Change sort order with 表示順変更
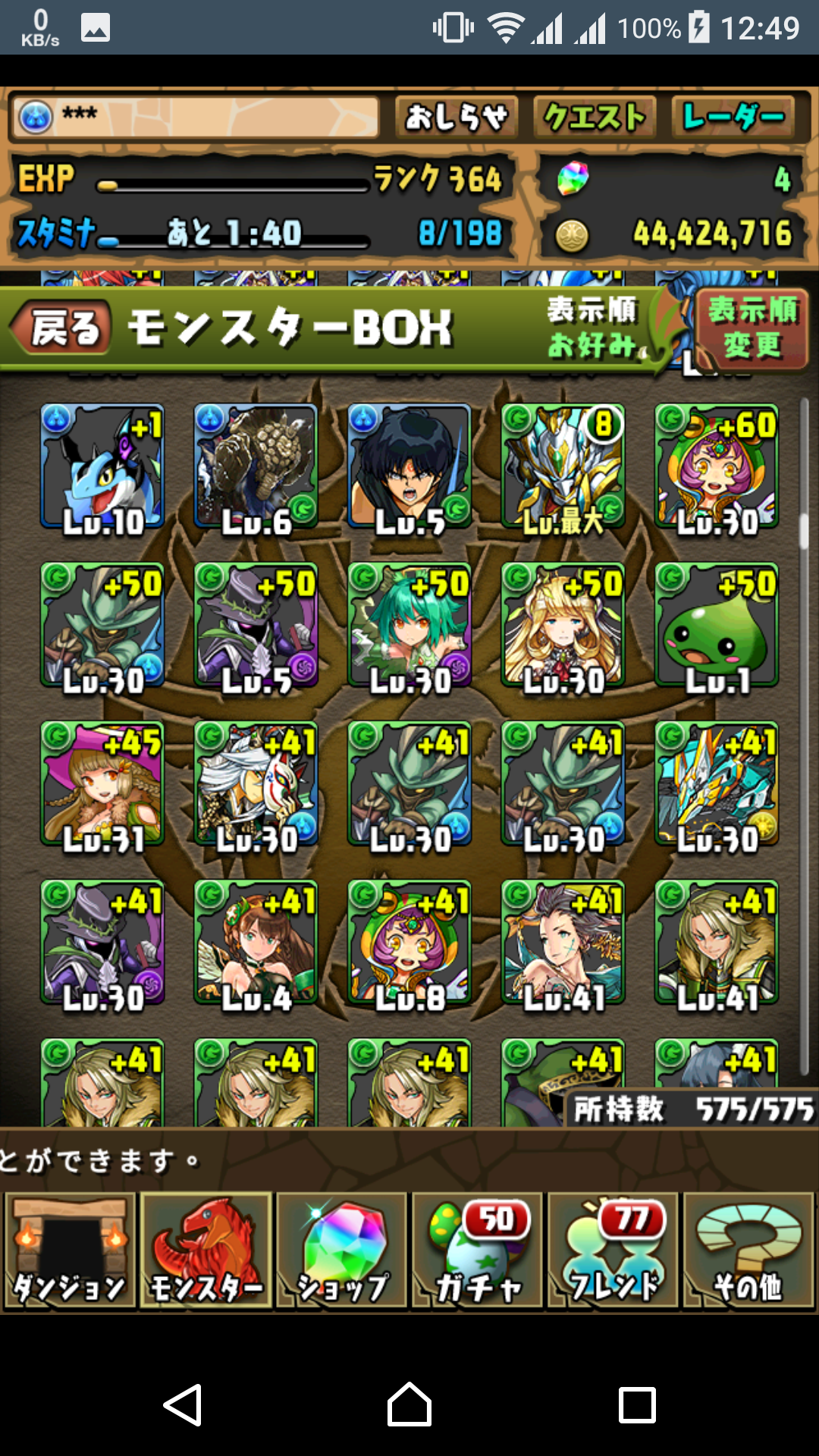The width and height of the screenshot is (819, 1456). [x=752, y=328]
